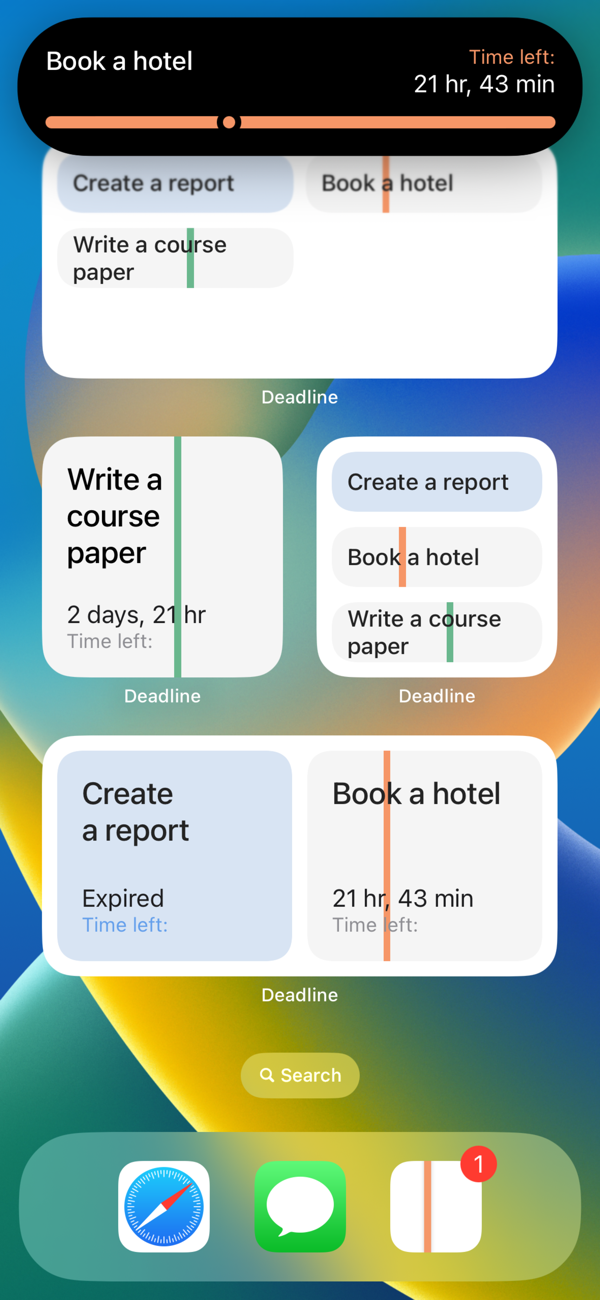The width and height of the screenshot is (600, 1300).
Task: Open Create a report in the medium widget
Action: coord(174,855)
